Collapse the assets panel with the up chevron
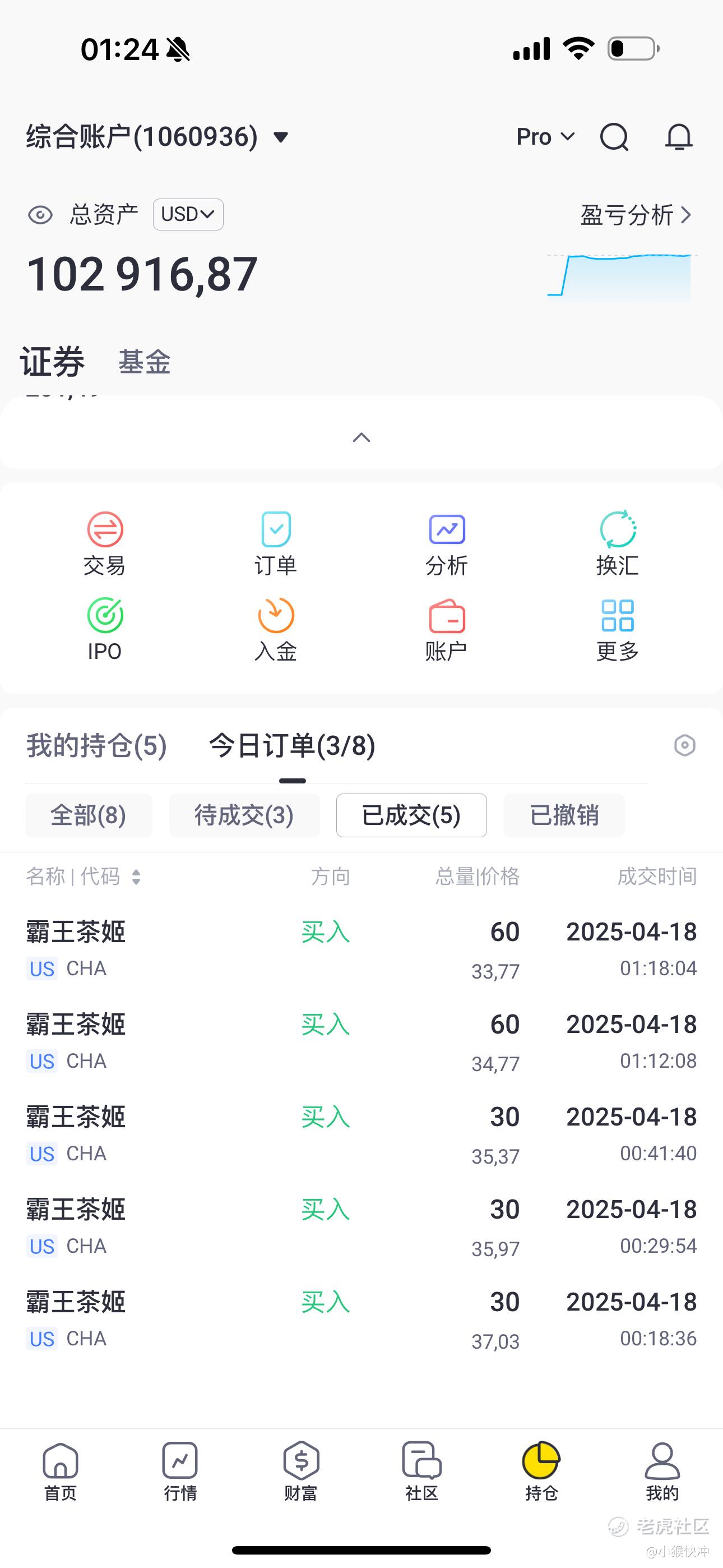The width and height of the screenshot is (723, 1568). (361, 437)
